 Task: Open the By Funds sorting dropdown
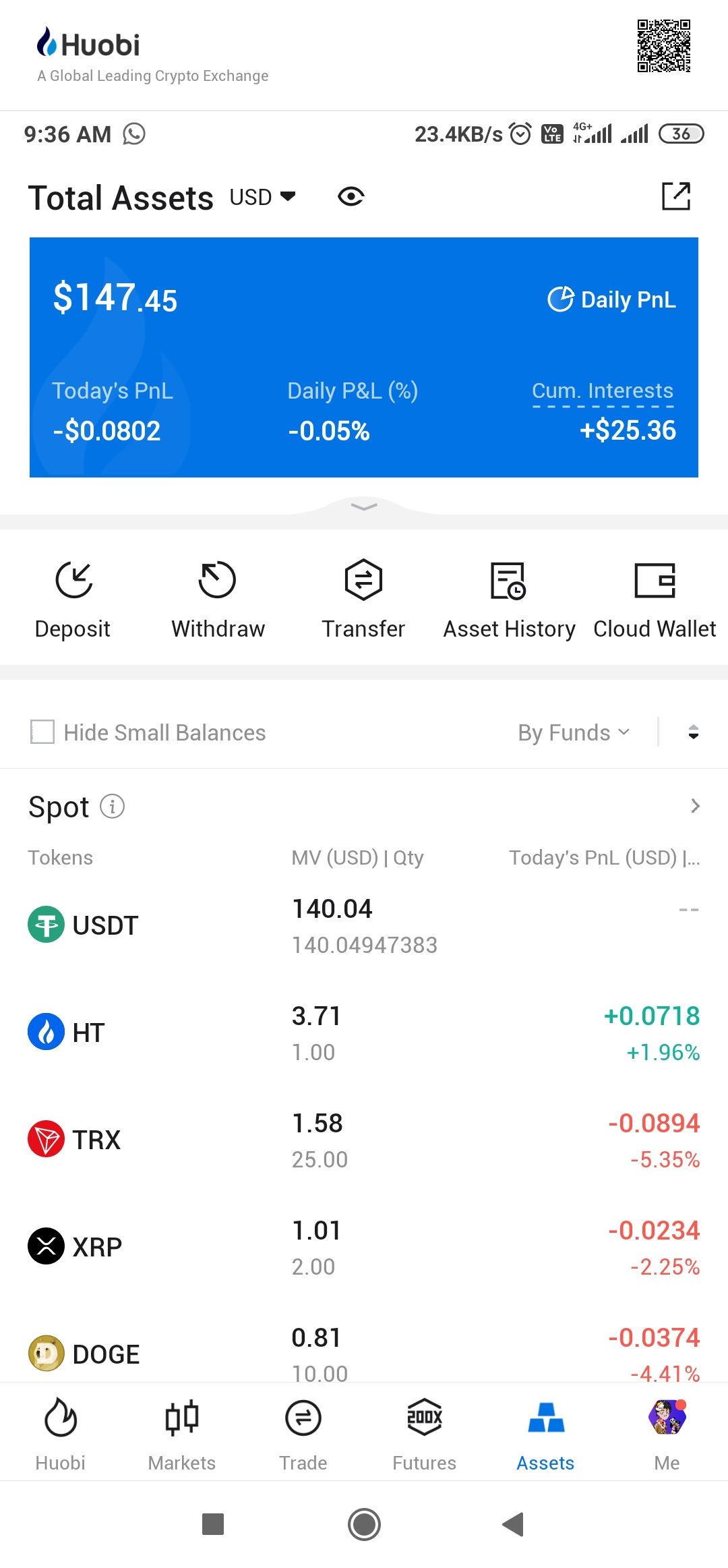click(x=574, y=732)
